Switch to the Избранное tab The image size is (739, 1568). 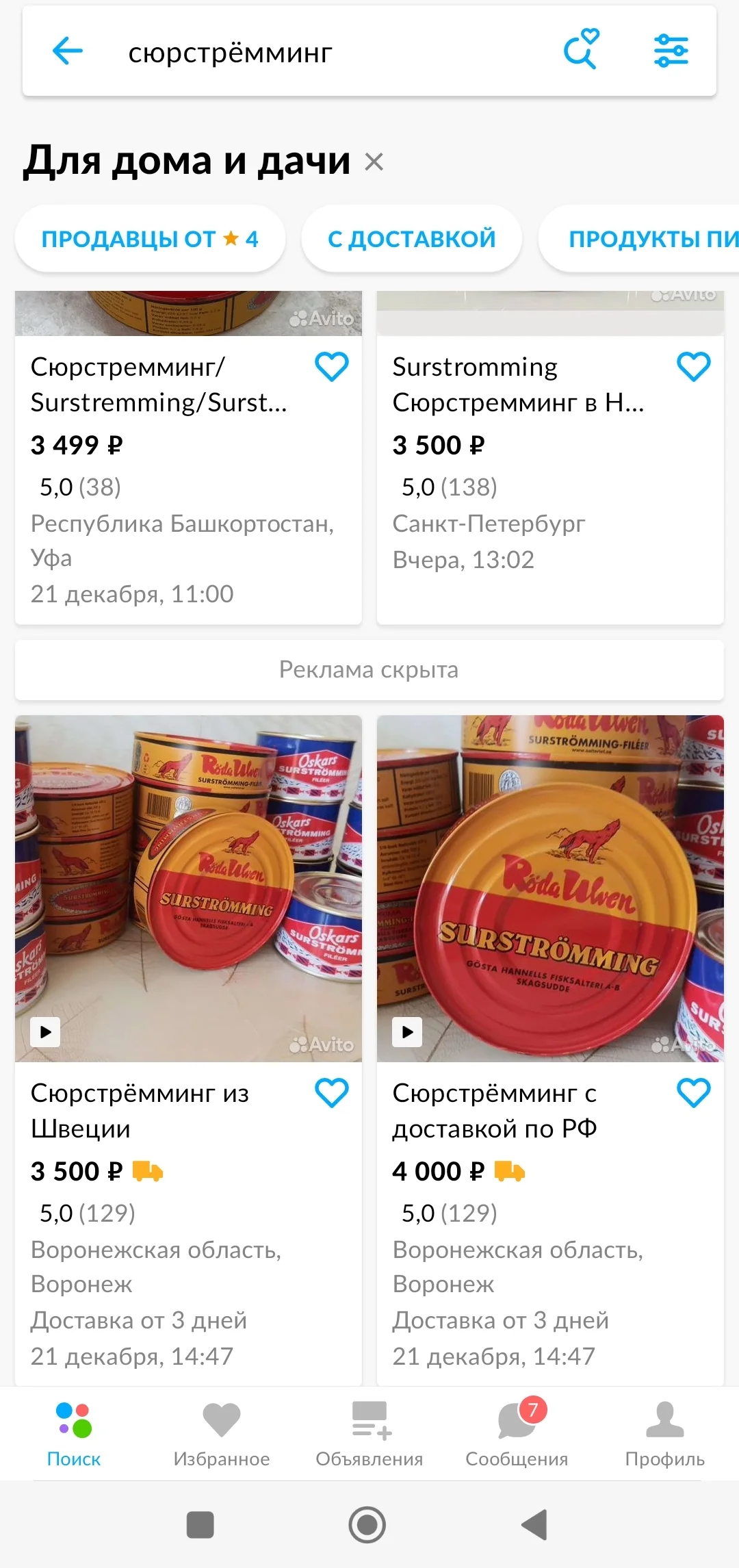(x=222, y=1434)
